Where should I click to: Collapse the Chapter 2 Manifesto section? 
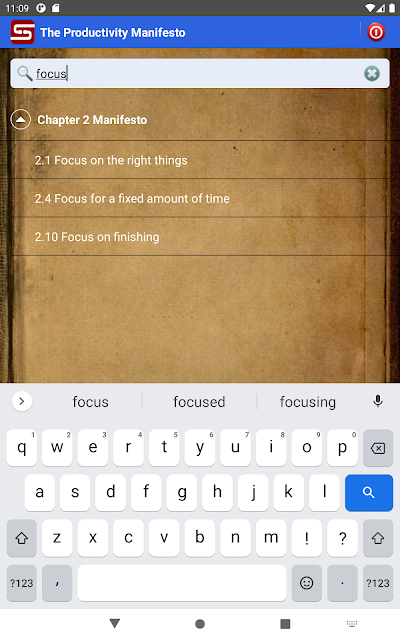[20, 120]
